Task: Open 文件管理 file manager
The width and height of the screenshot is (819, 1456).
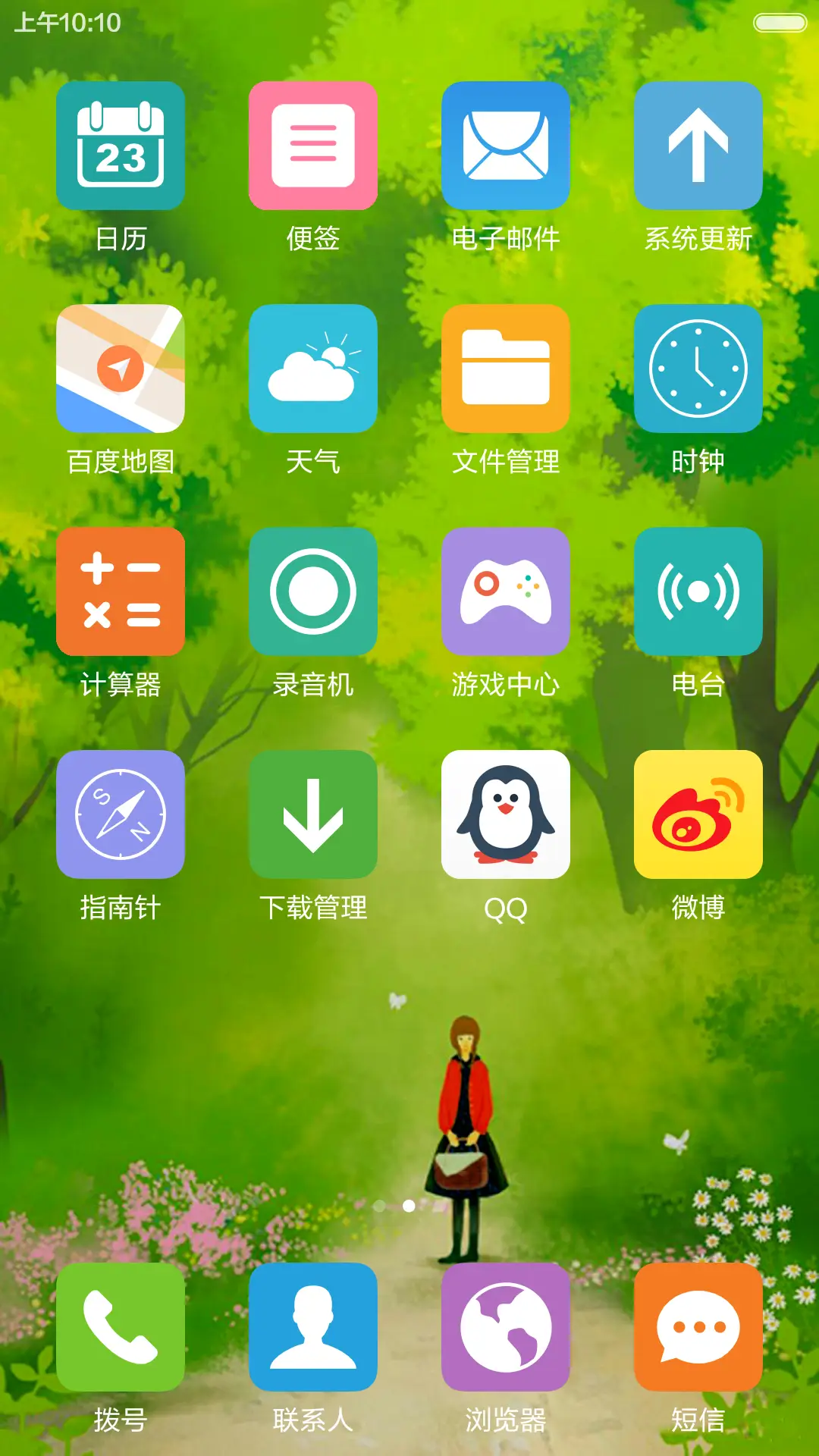Action: coord(506,369)
